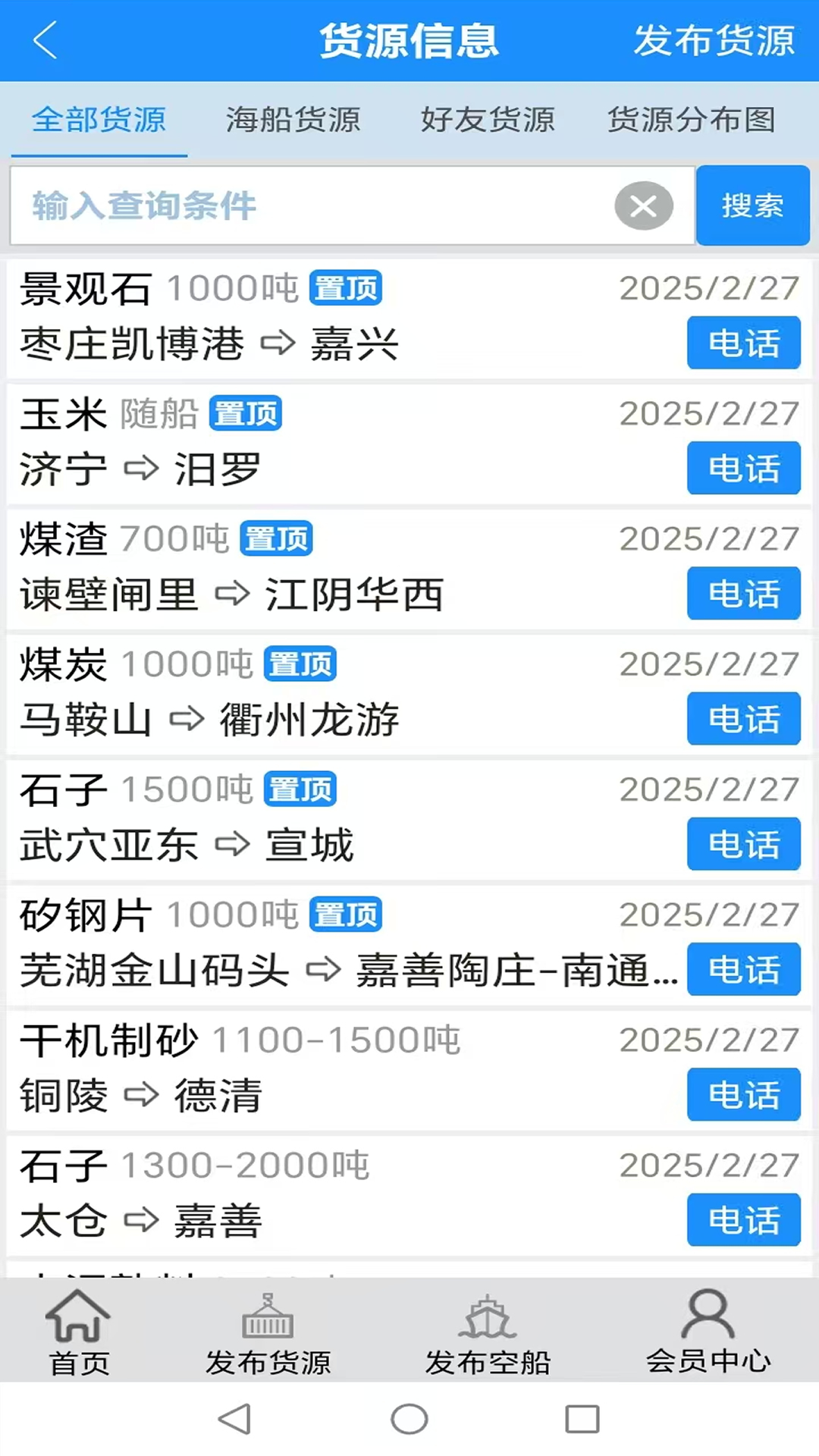Call about the 景观石 1000吨 cargo via 电话
Image resolution: width=819 pixels, height=1456 pixels.
click(743, 343)
